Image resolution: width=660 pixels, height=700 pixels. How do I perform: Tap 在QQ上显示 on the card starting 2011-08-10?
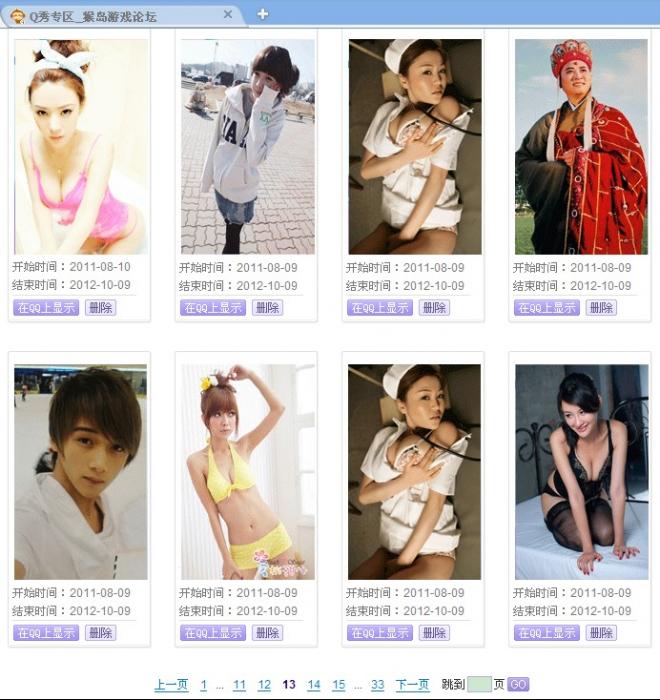[45, 308]
